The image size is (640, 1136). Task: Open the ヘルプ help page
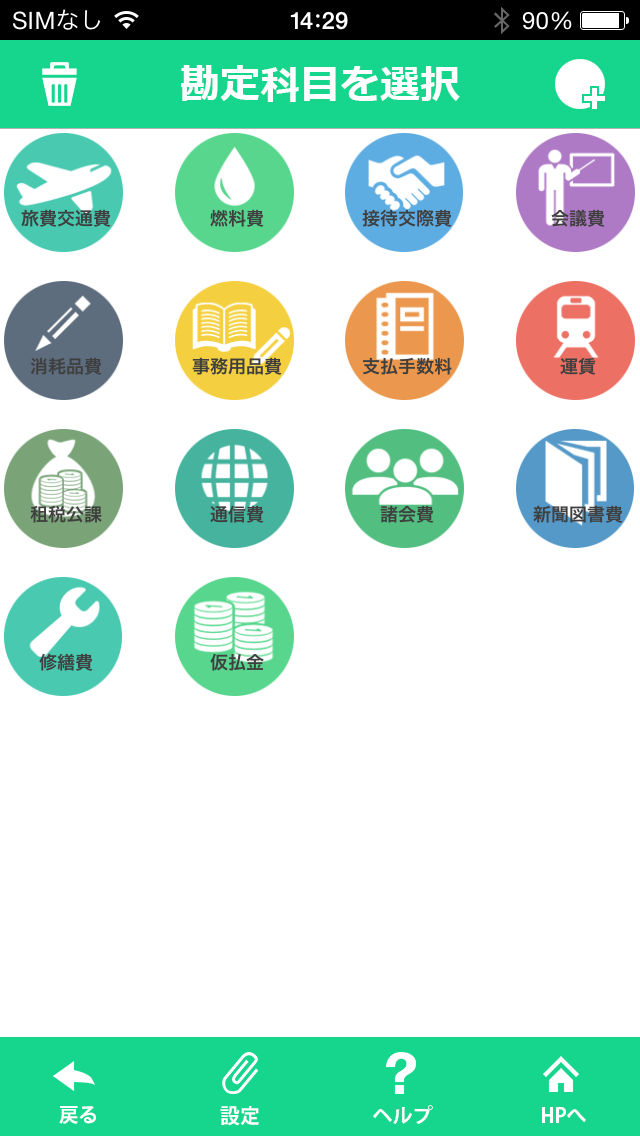(x=402, y=1089)
